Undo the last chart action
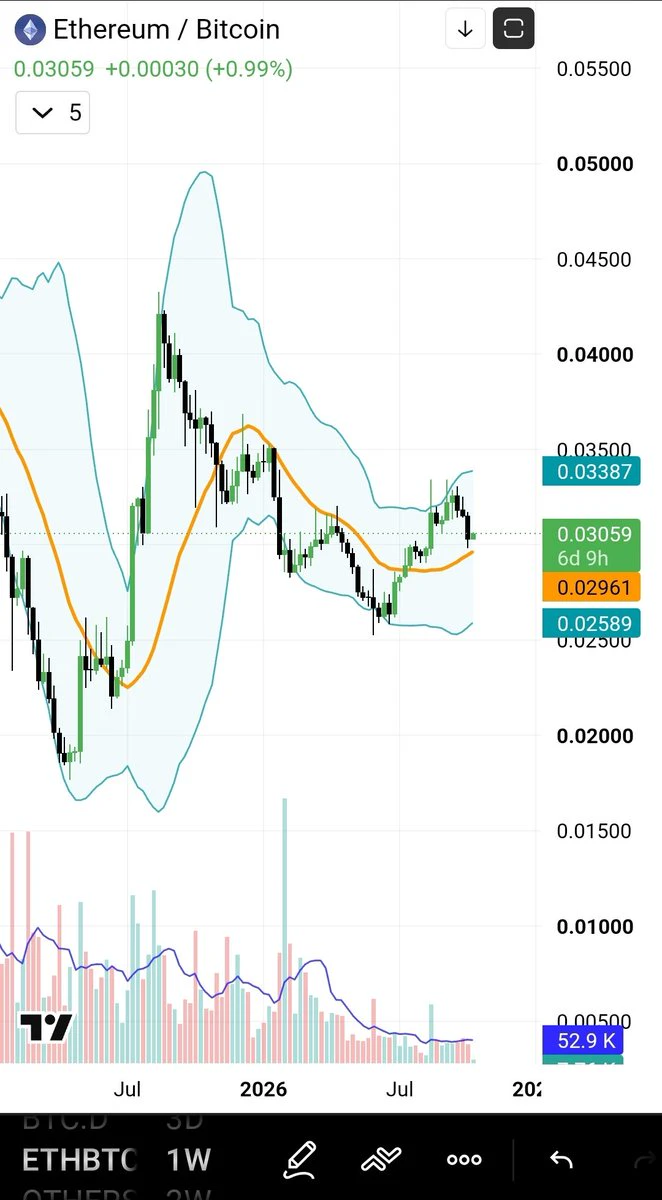662x1200 pixels. point(561,1160)
